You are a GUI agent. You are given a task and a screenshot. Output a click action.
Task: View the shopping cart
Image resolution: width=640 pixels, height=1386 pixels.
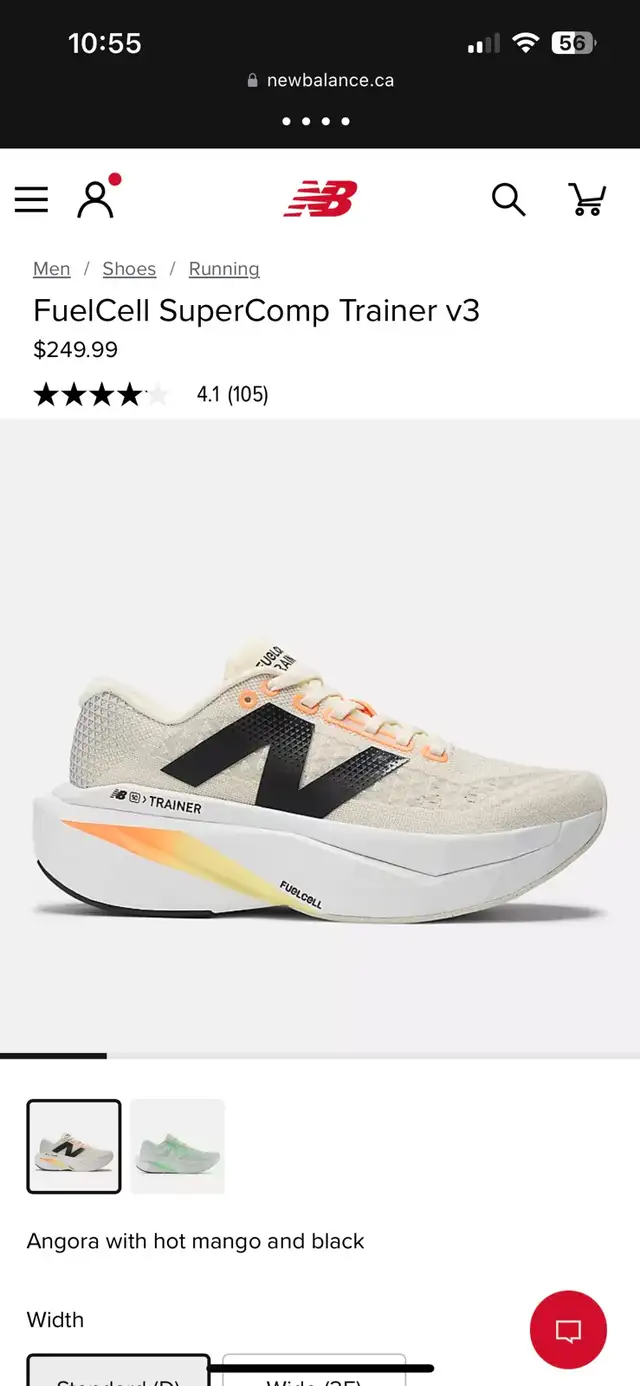(x=587, y=199)
